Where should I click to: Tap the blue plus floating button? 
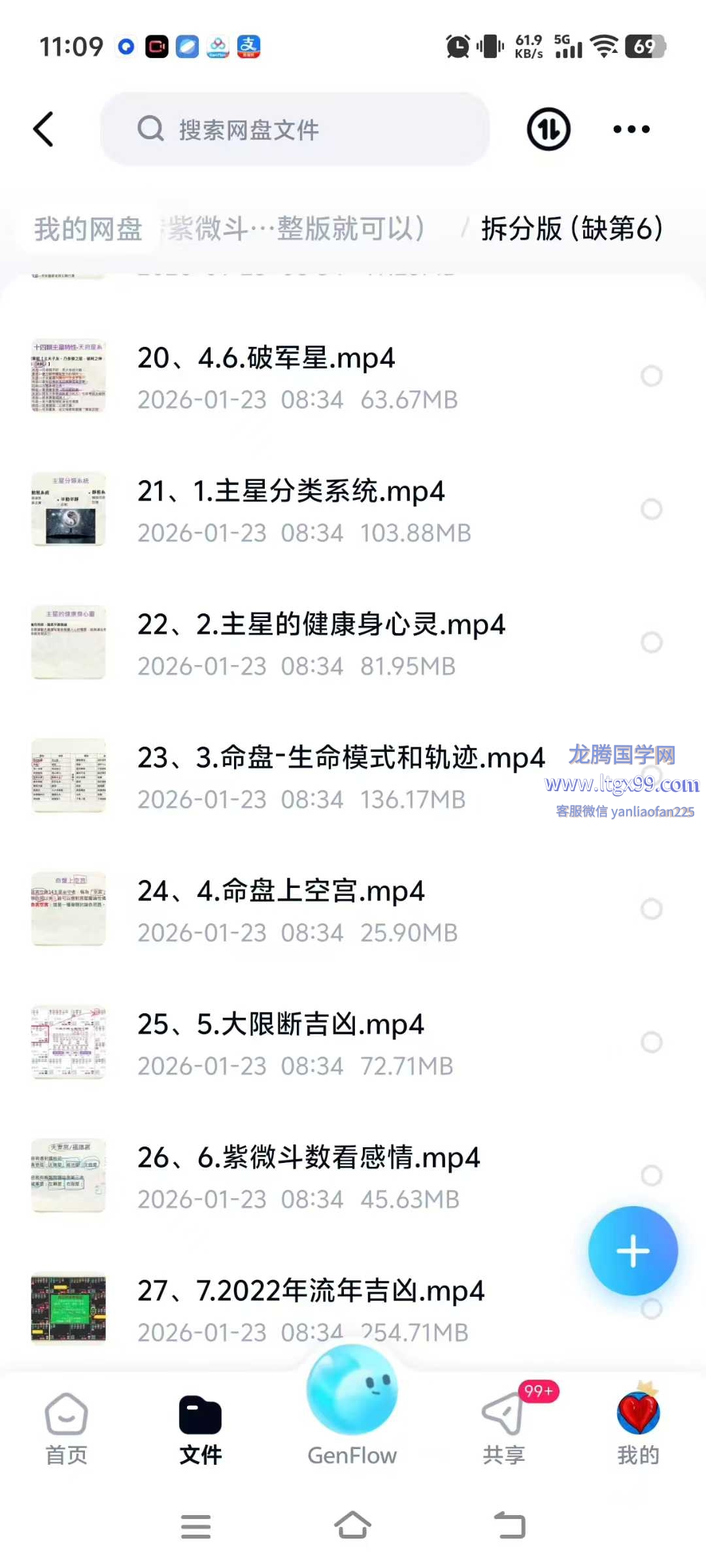pyautogui.click(x=632, y=1251)
